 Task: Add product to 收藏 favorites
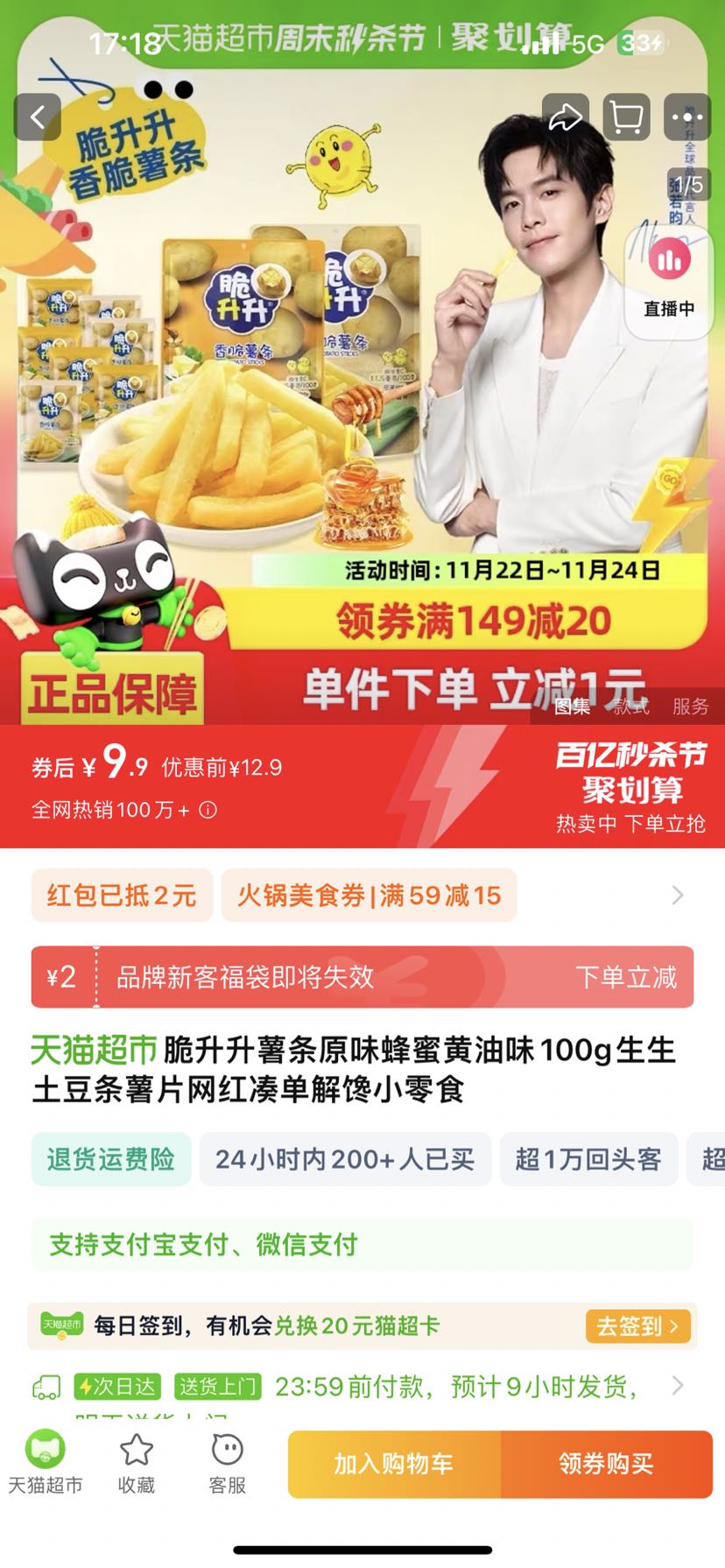coord(136,1464)
